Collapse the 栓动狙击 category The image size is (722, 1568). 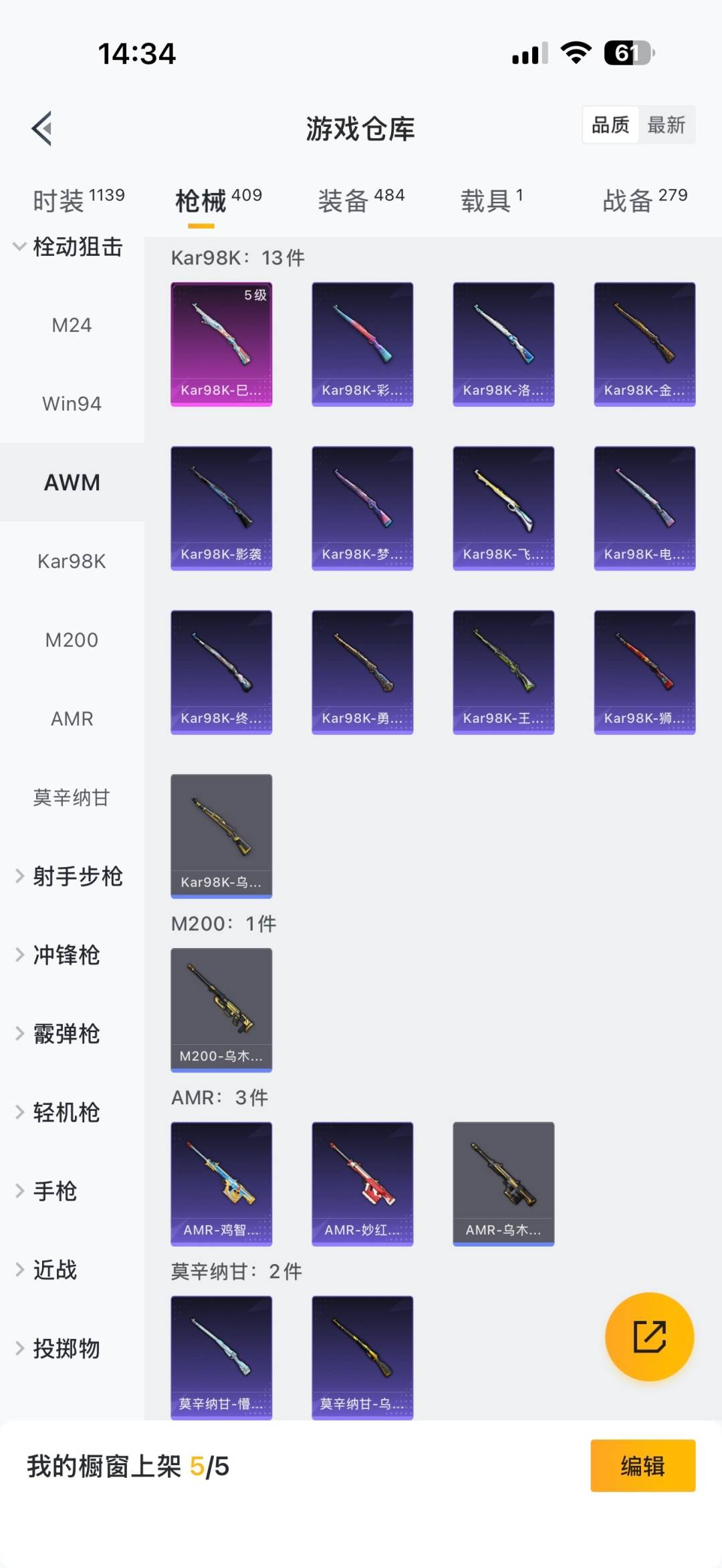click(x=70, y=247)
